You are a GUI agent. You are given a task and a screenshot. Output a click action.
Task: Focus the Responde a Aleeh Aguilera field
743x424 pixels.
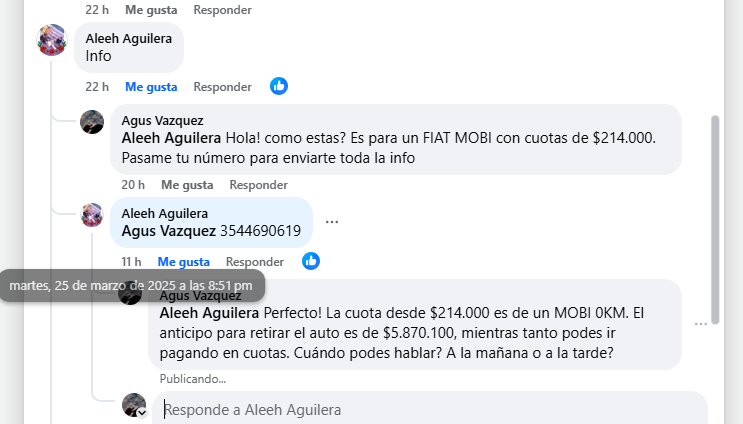430,410
